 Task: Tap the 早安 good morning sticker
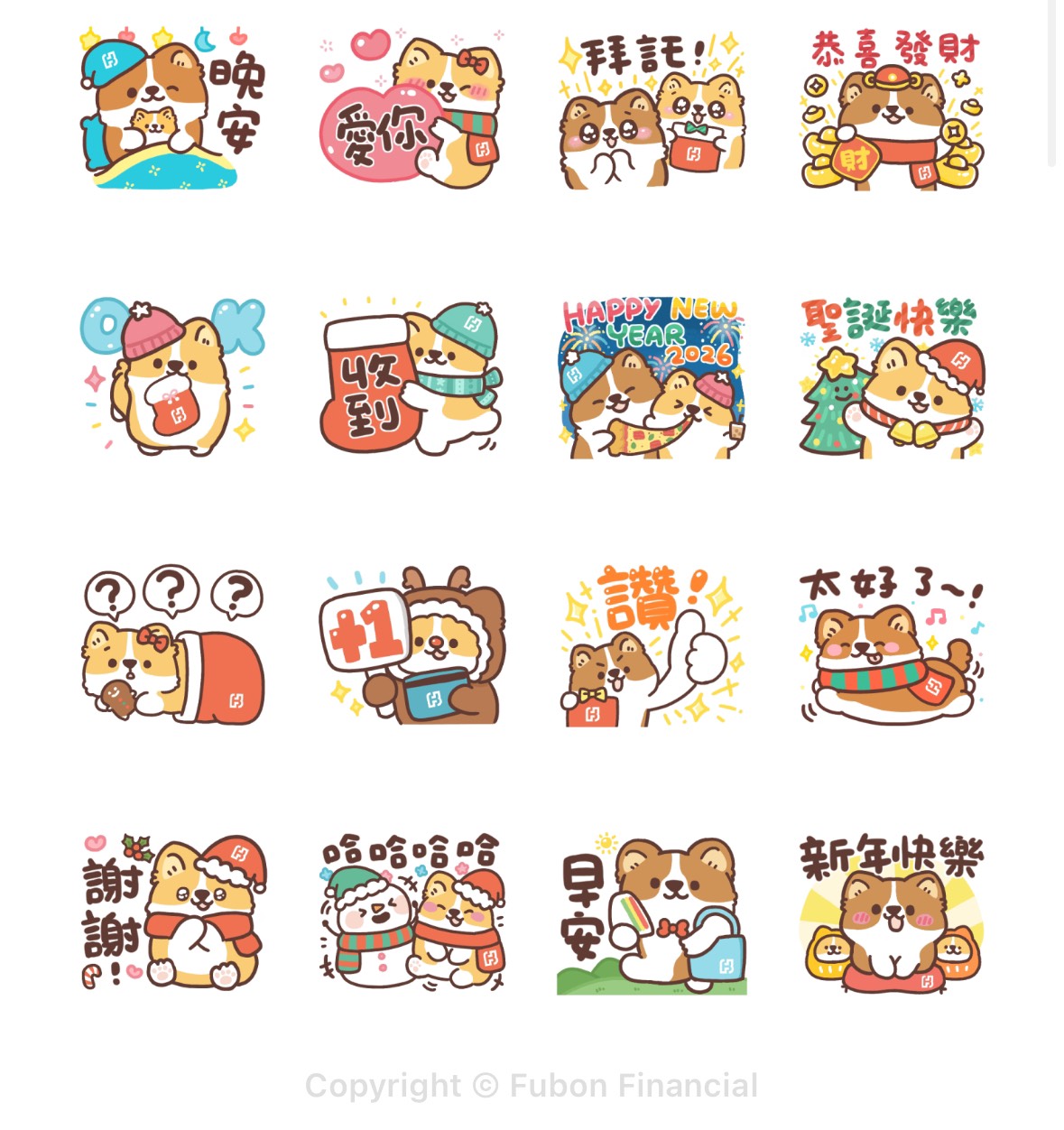(652, 912)
